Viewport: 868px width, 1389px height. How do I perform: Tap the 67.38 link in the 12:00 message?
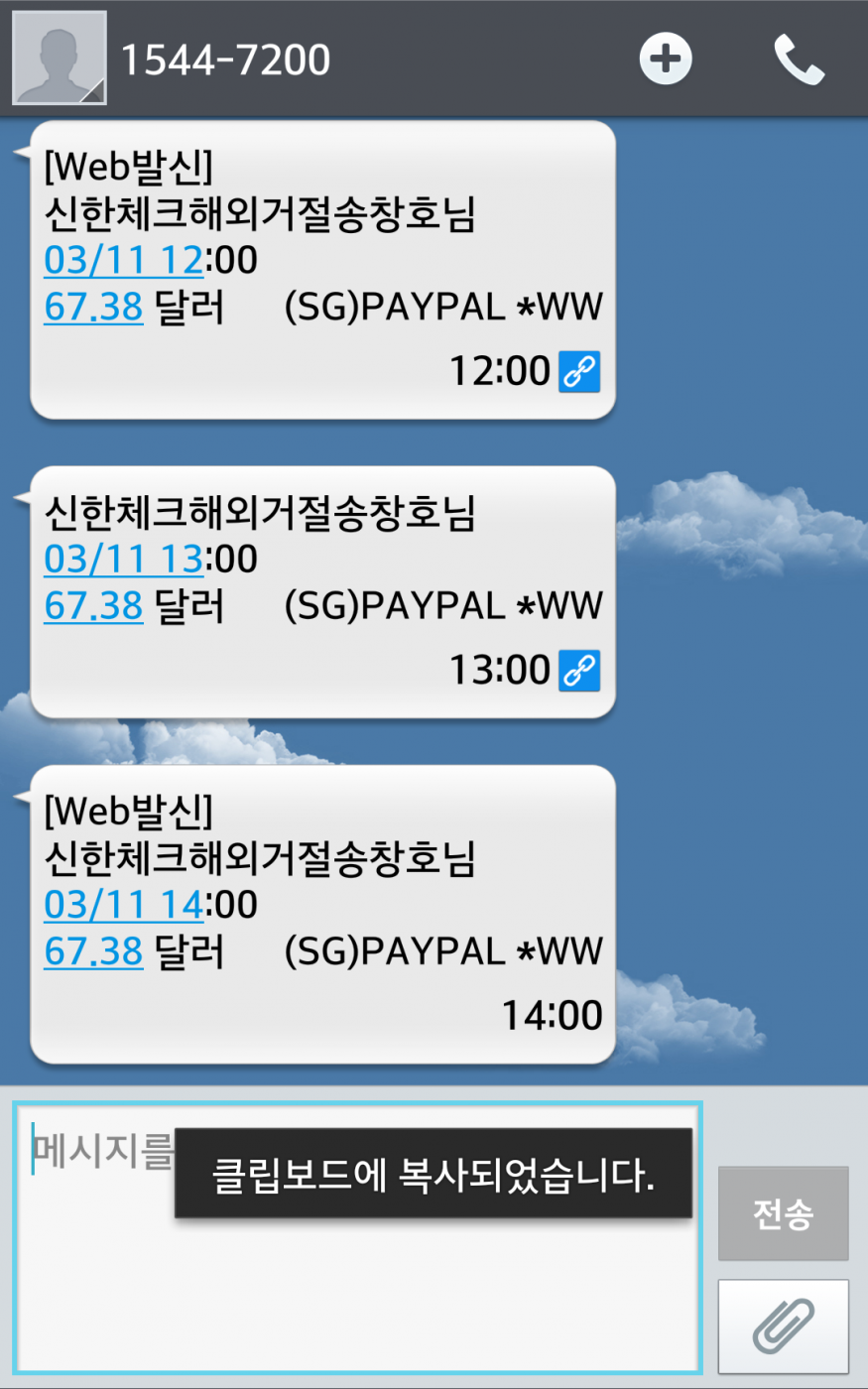coord(93,307)
